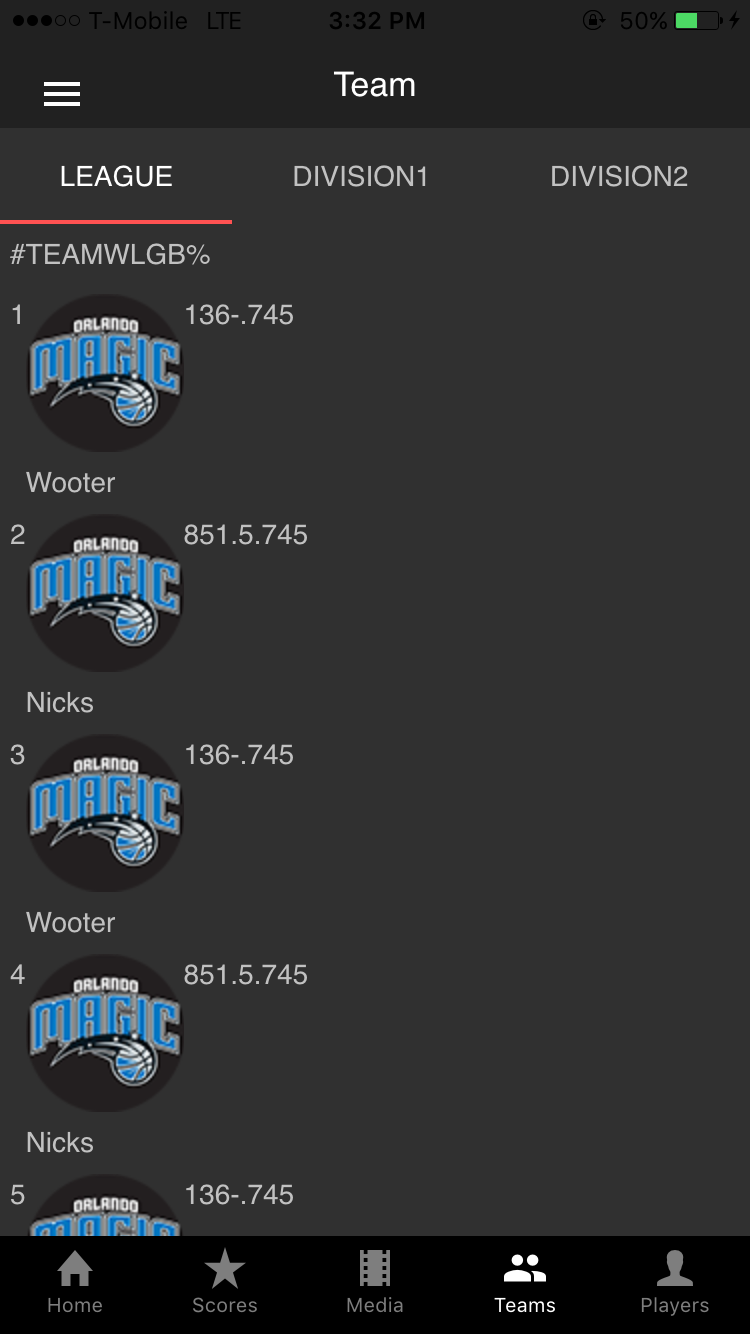Open the hamburger drawer menu
Screen dimensions: 750x1334
point(62,93)
